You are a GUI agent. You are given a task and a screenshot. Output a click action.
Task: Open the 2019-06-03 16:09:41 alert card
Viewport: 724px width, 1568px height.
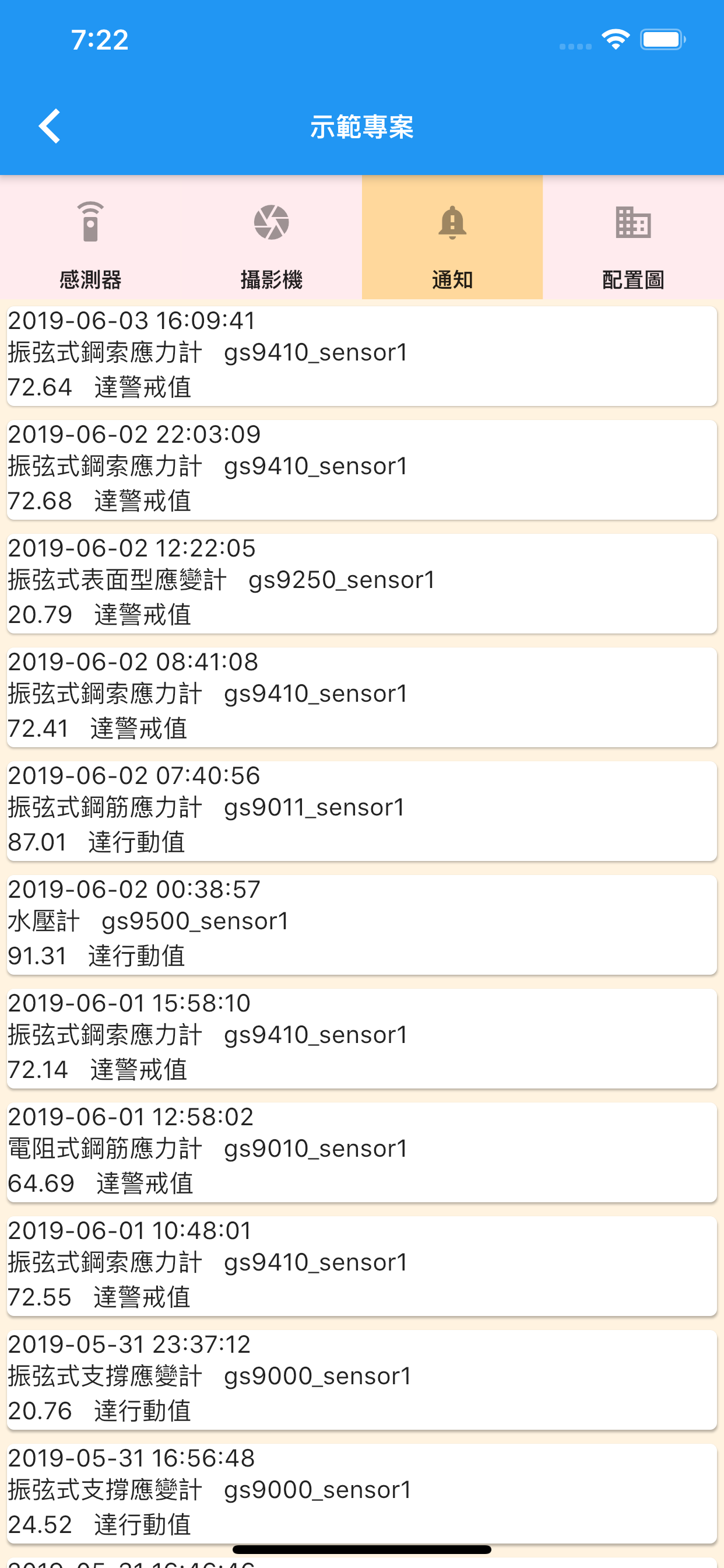pos(361,355)
